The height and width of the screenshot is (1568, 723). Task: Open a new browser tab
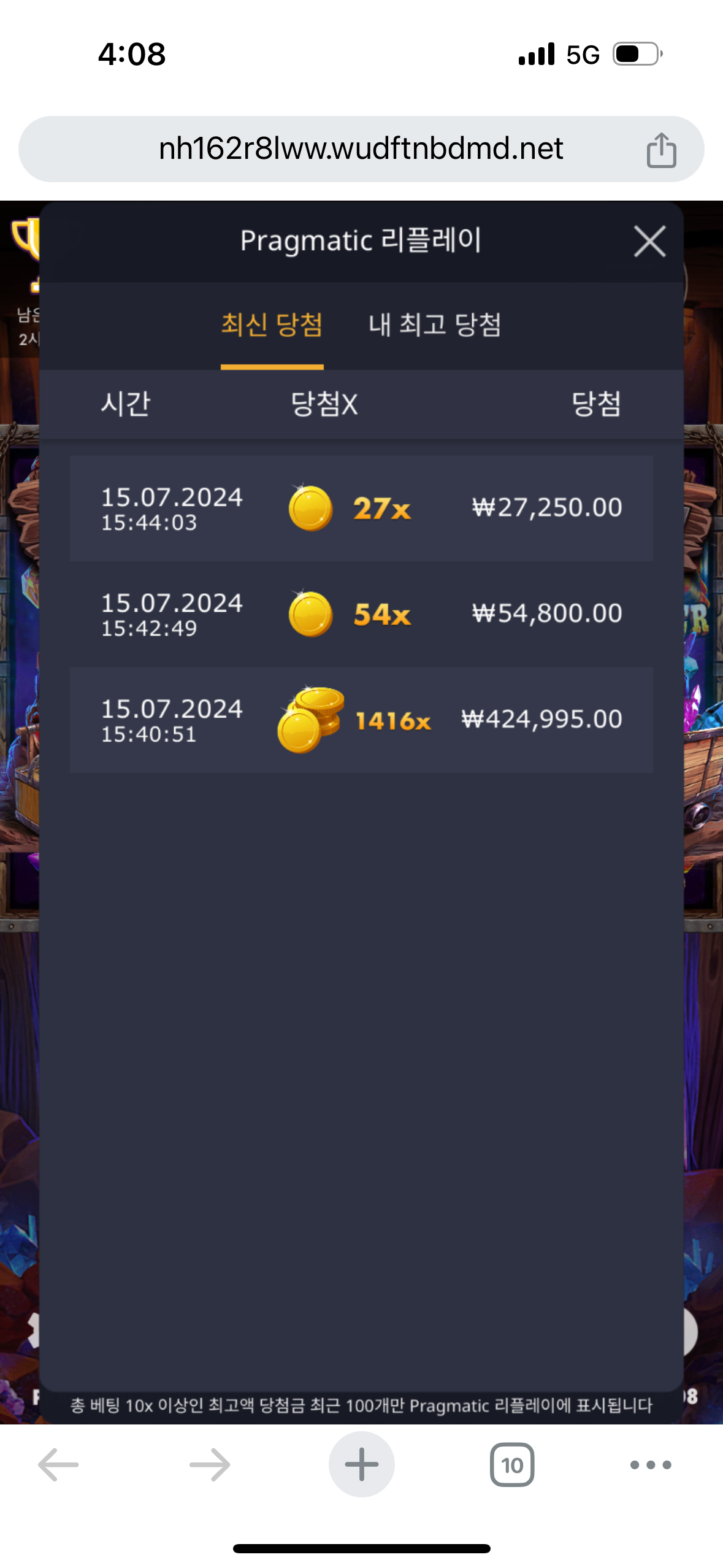361,1464
